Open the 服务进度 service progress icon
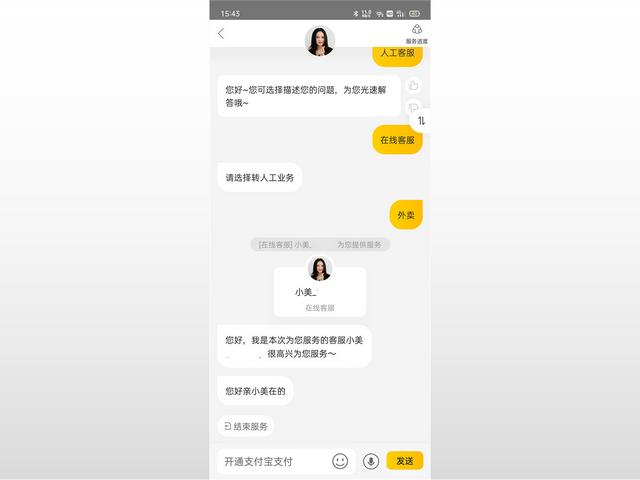The height and width of the screenshot is (480, 640). (416, 33)
